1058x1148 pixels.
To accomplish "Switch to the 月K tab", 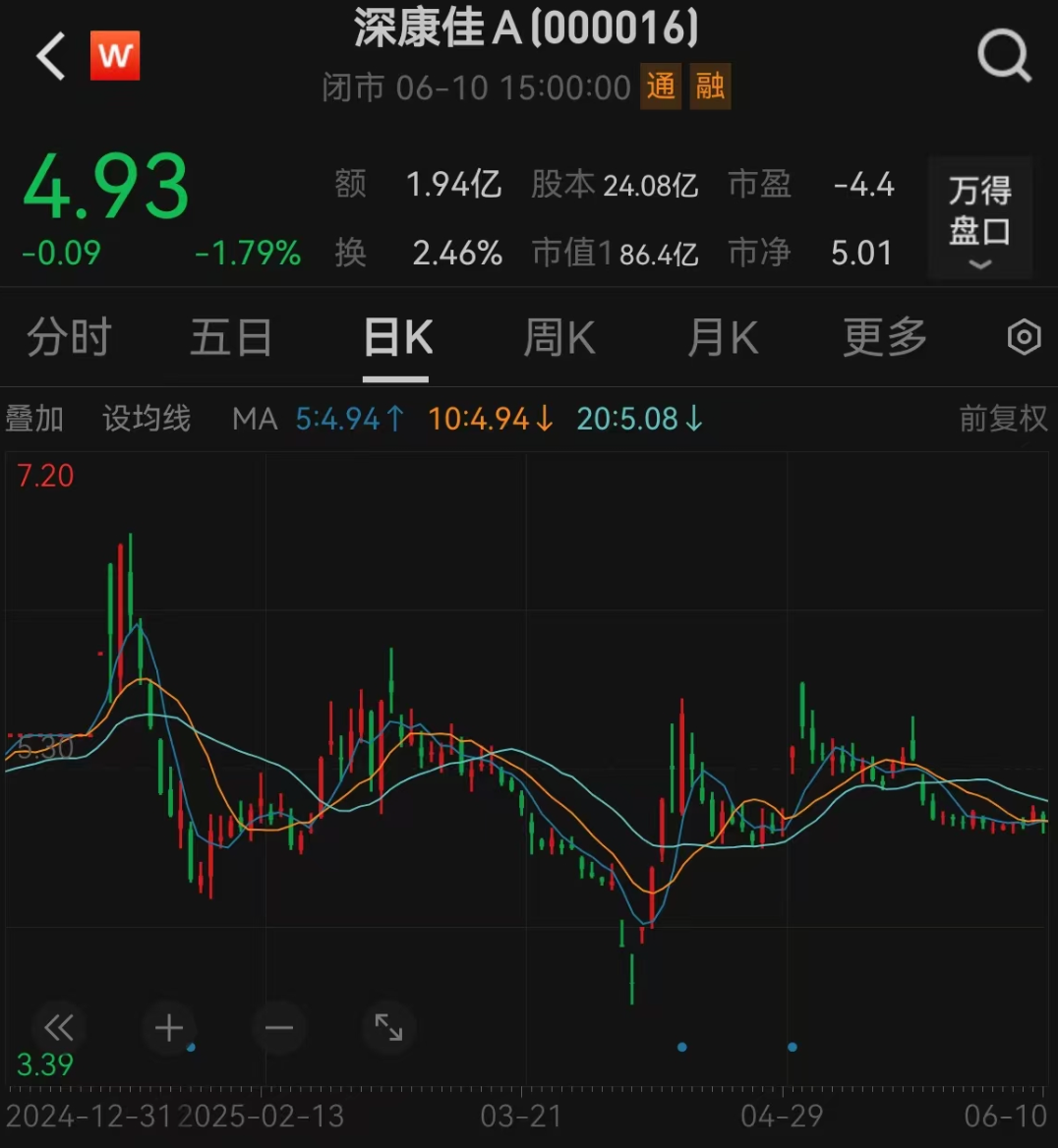I will click(723, 338).
